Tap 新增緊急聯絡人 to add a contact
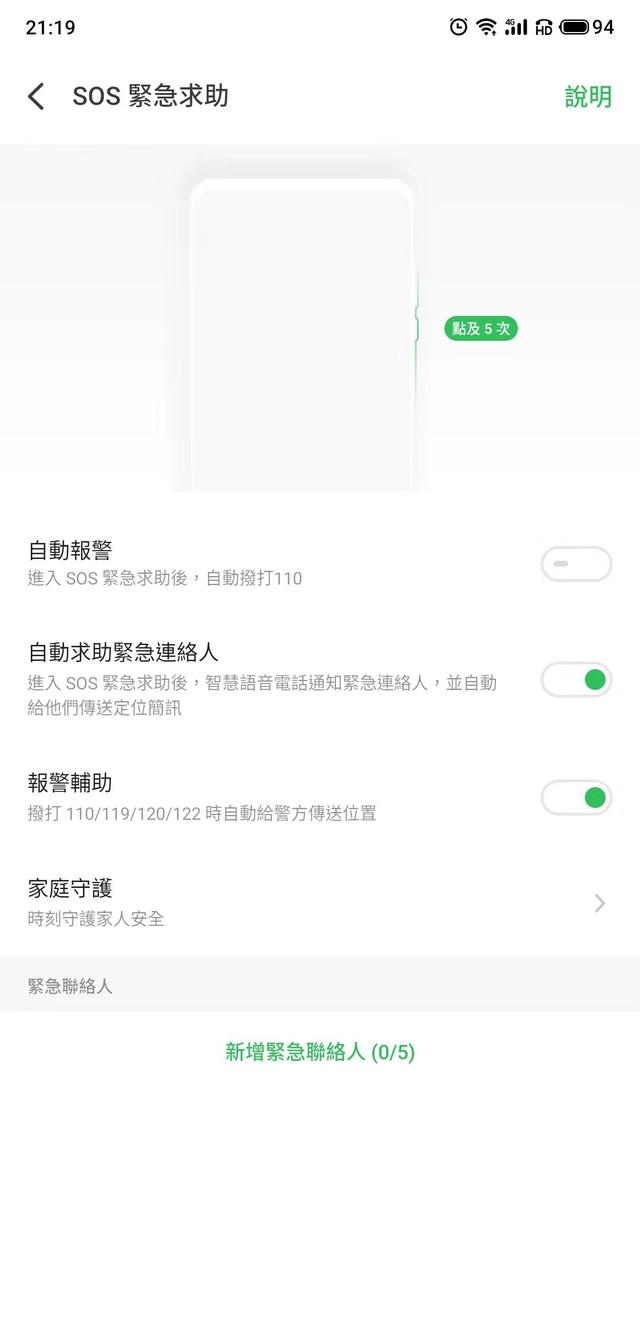The height and width of the screenshot is (1323, 640). pyautogui.click(x=320, y=1052)
